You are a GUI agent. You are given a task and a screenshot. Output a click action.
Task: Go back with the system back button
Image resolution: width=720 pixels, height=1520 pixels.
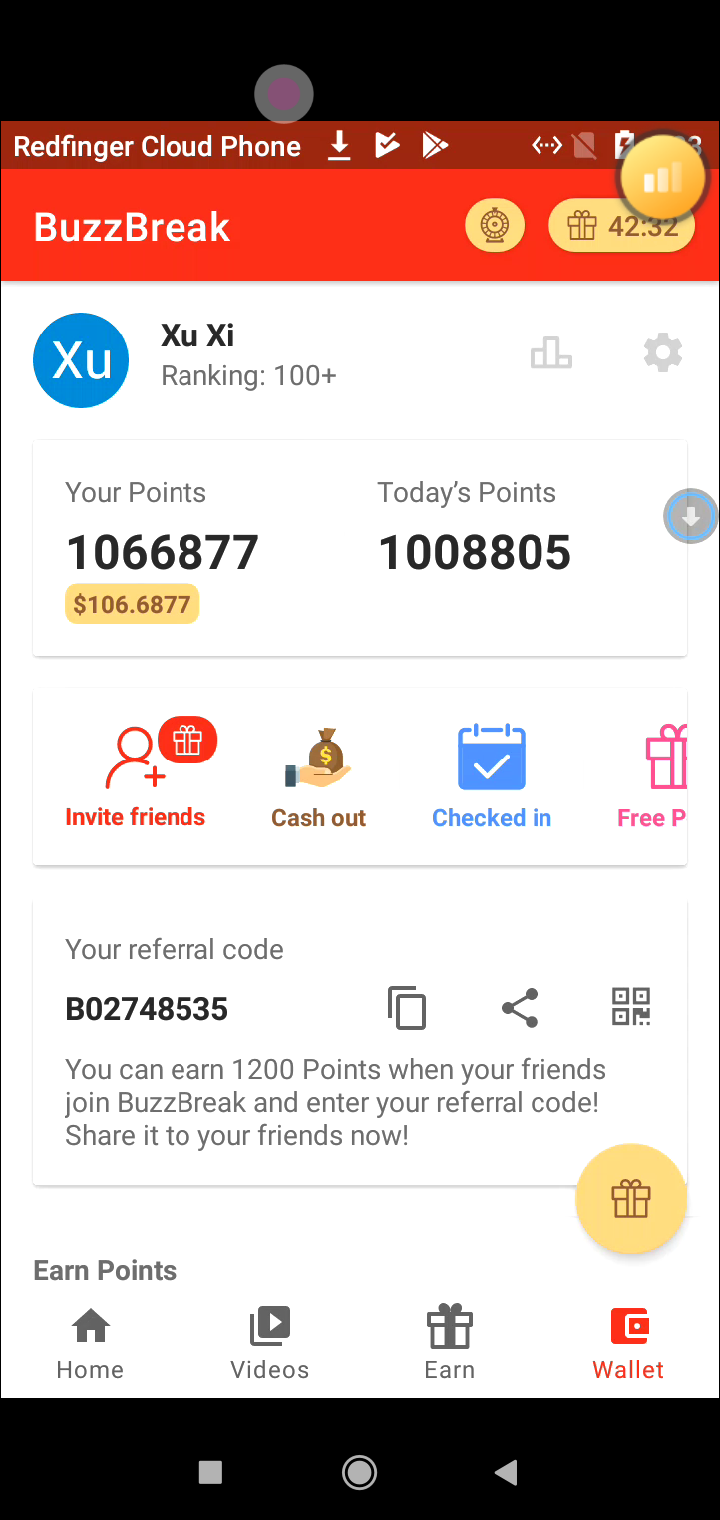click(x=507, y=1471)
